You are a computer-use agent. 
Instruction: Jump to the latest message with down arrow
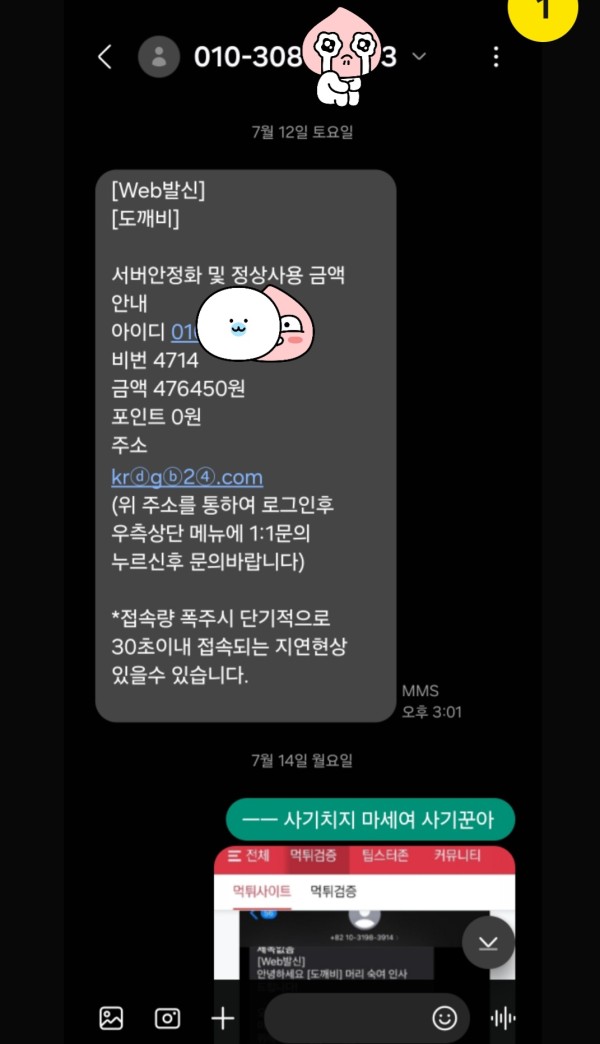tap(488, 942)
